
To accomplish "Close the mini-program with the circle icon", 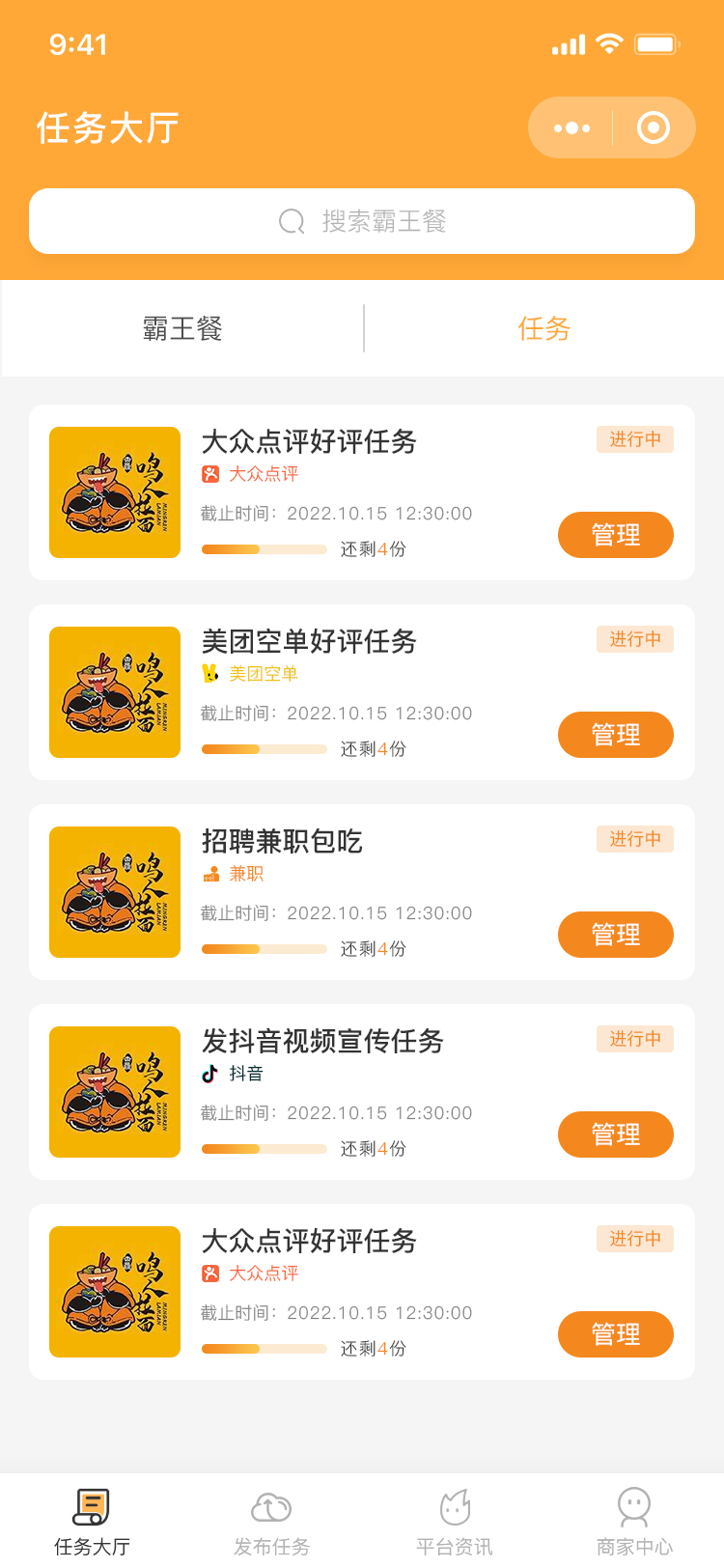I will point(654,127).
